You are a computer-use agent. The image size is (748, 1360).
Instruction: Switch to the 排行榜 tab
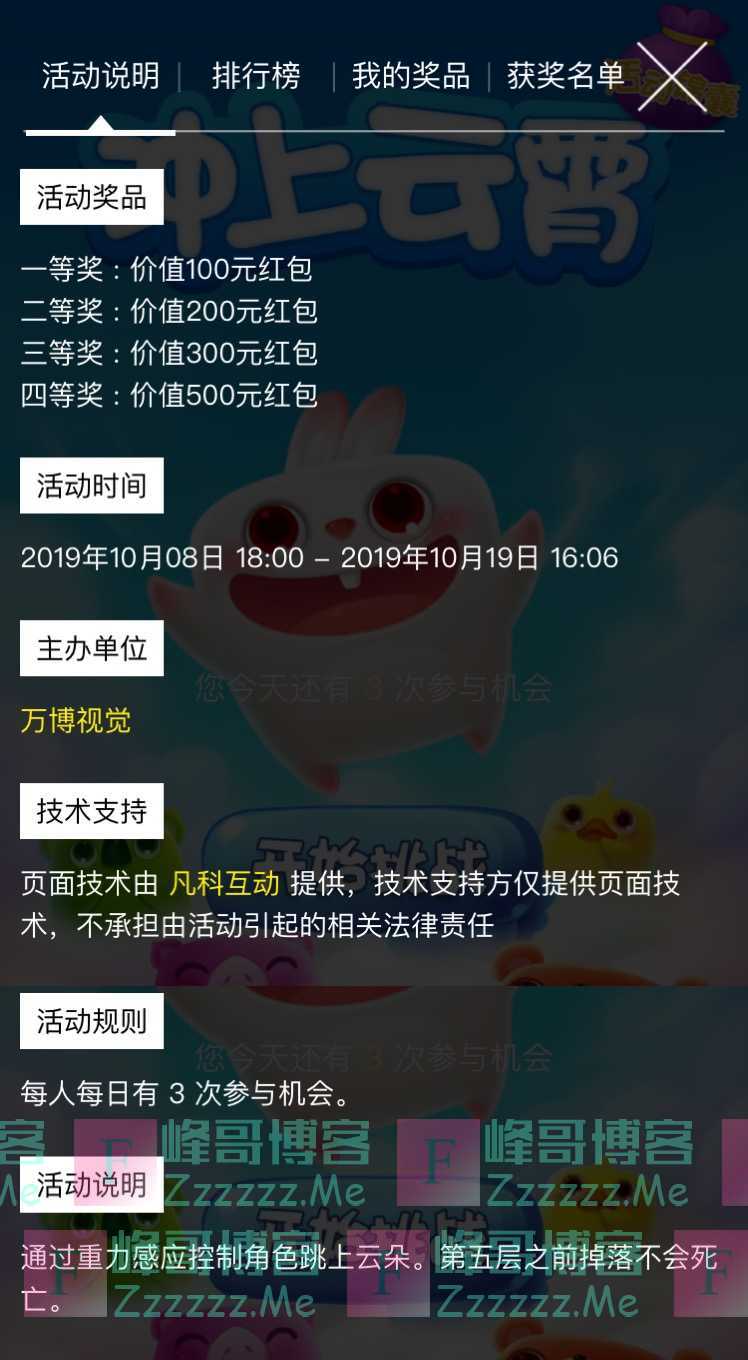(256, 76)
